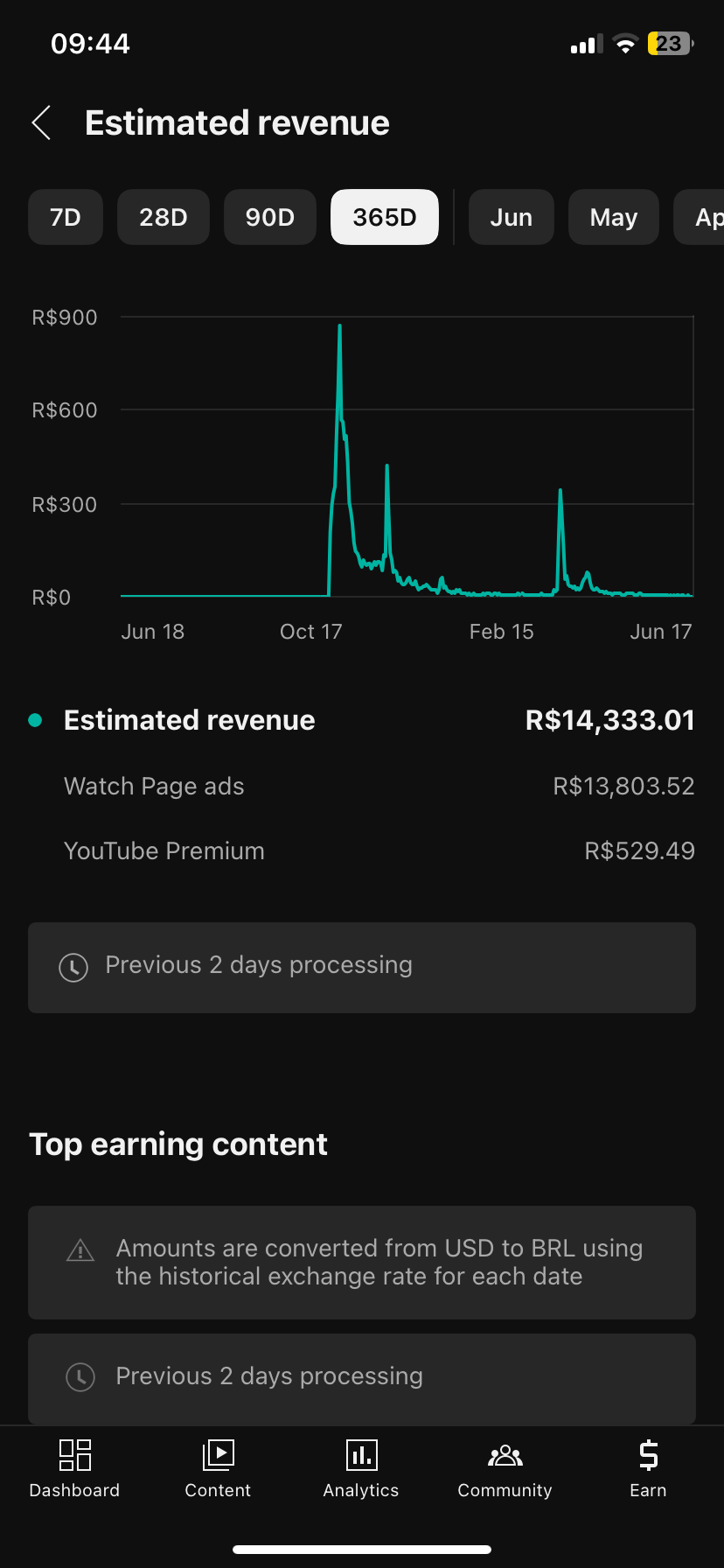Open the Analytics tab
Screen dimensions: 724x1568
coord(361,1469)
